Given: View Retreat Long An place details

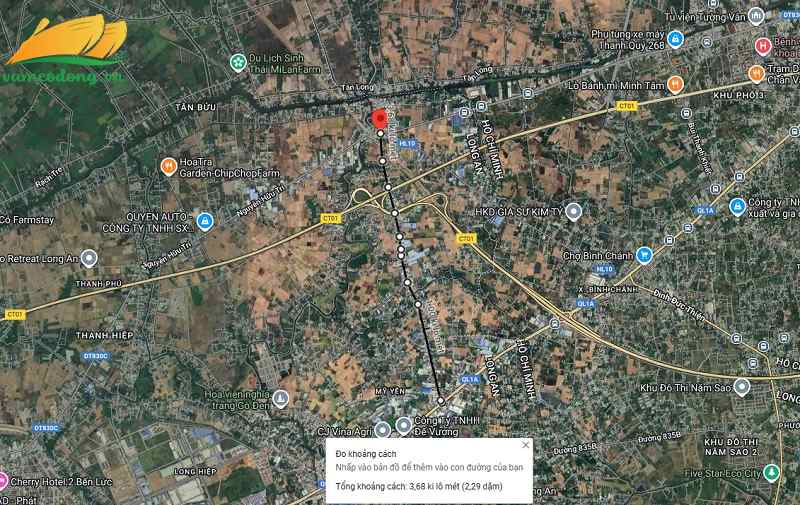Looking at the screenshot, I should (x=89, y=258).
